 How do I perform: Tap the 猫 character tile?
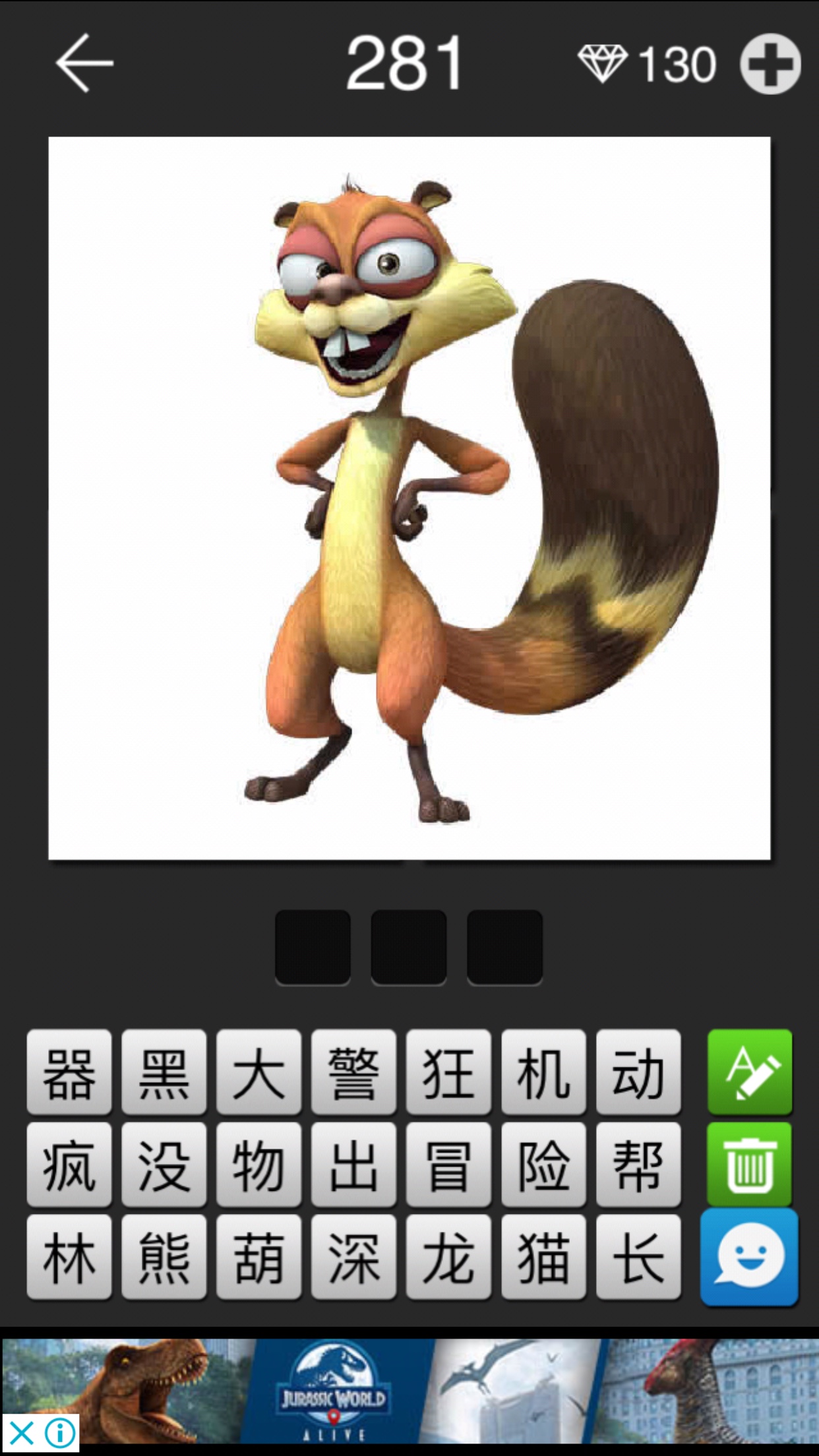point(544,1258)
